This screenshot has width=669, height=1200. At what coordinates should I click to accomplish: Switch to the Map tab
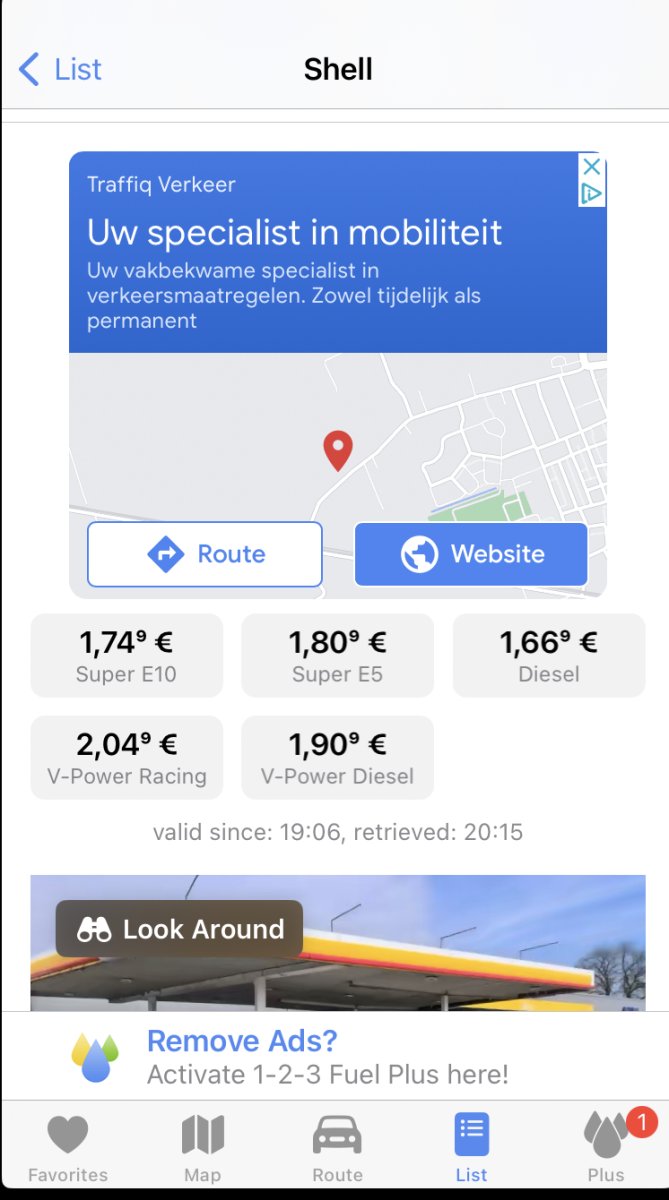(202, 1148)
